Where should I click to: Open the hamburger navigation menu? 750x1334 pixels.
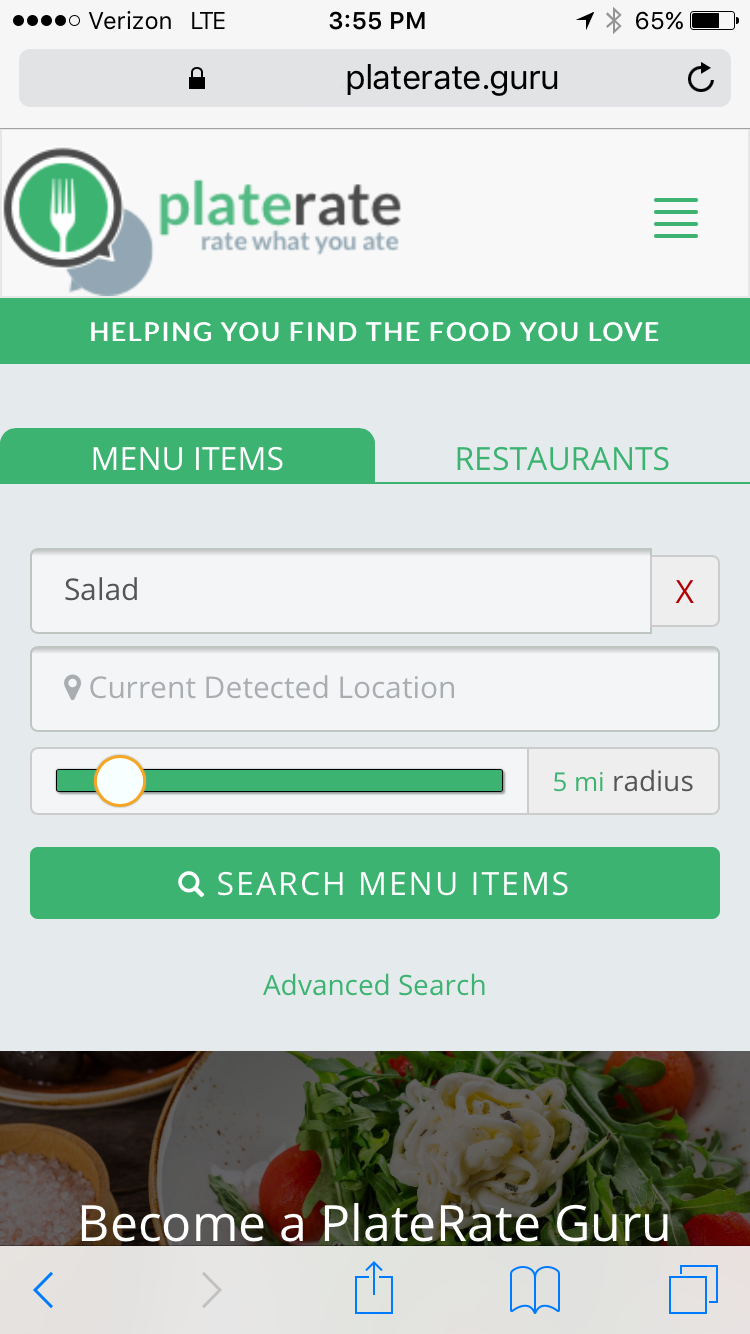675,218
